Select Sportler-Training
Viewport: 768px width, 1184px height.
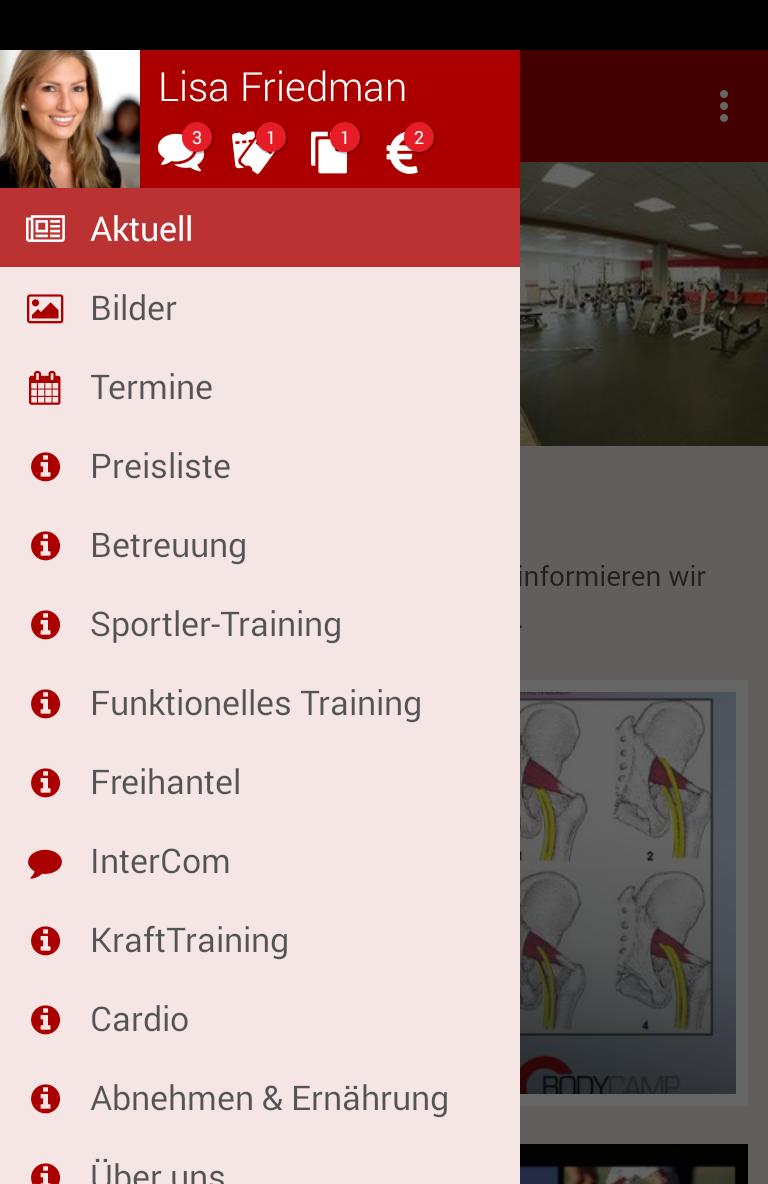(x=216, y=624)
